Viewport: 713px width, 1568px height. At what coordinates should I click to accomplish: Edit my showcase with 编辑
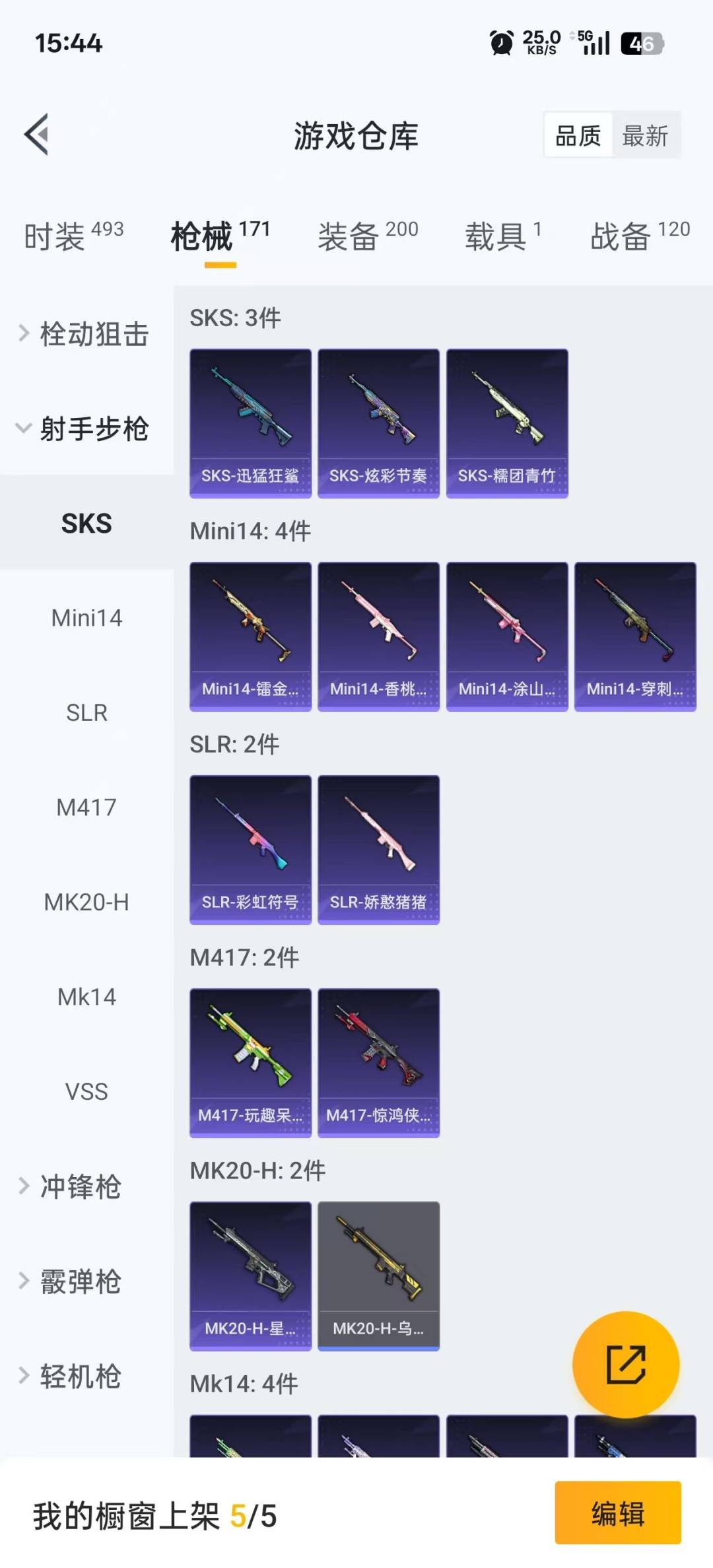click(617, 1513)
